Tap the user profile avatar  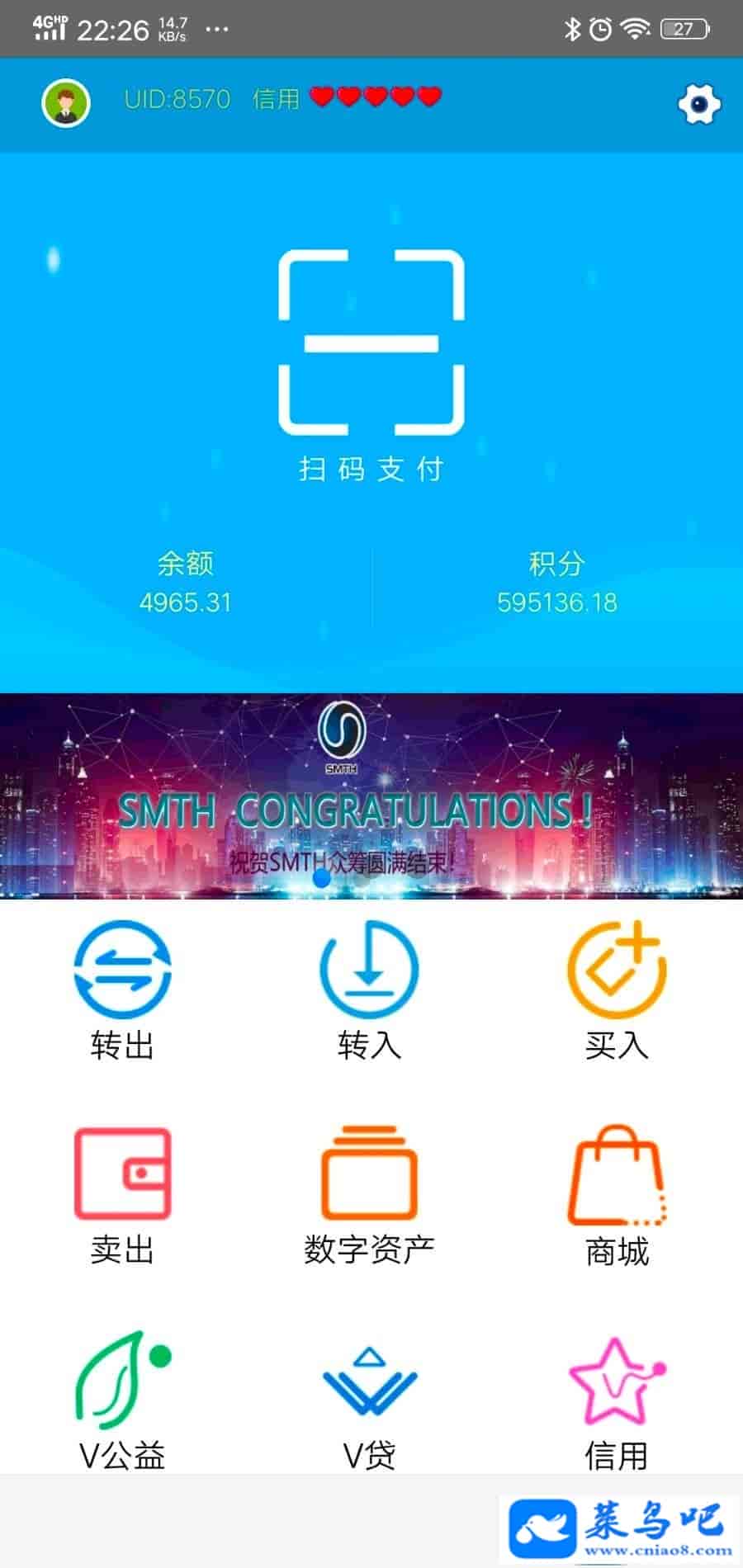pos(66,103)
